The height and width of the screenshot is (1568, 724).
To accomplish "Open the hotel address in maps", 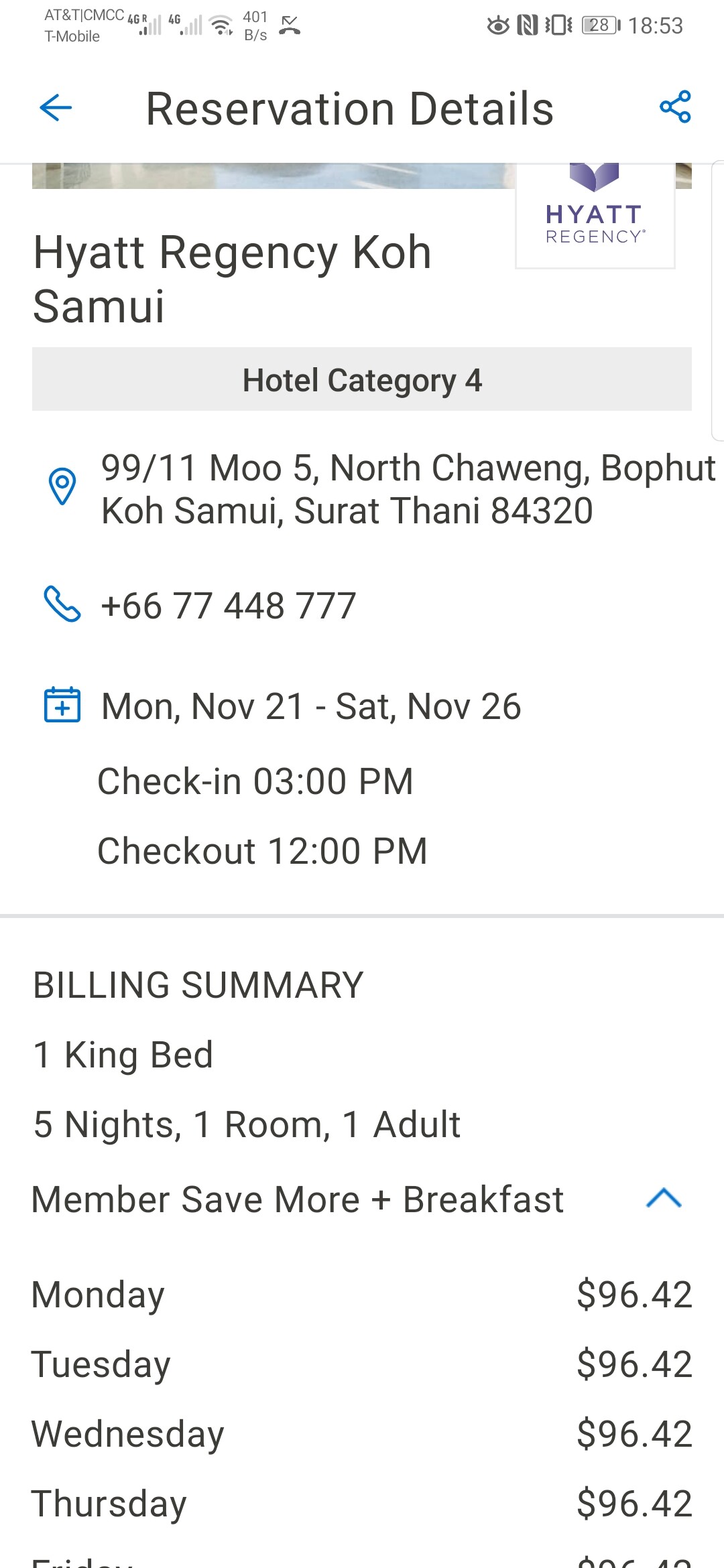I will pyautogui.click(x=374, y=488).
